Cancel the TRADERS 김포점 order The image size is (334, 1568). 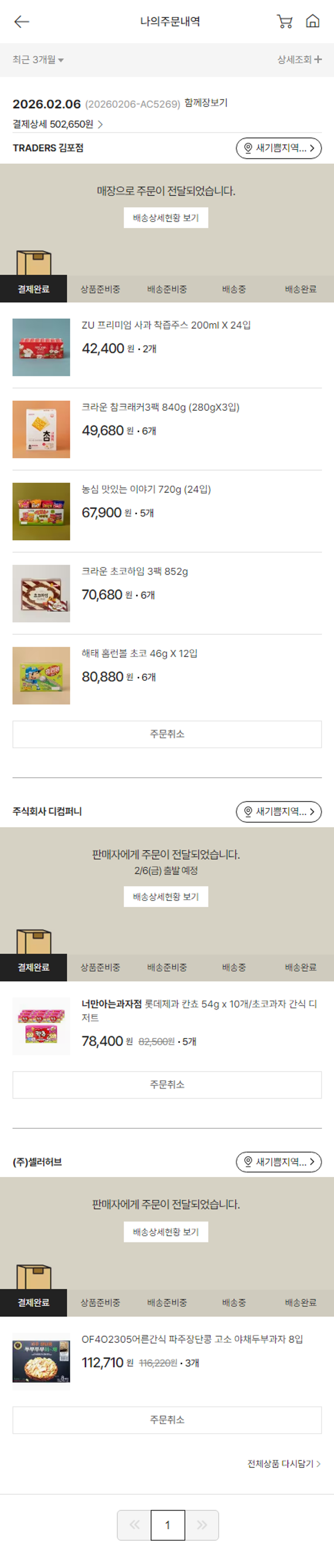point(167,734)
